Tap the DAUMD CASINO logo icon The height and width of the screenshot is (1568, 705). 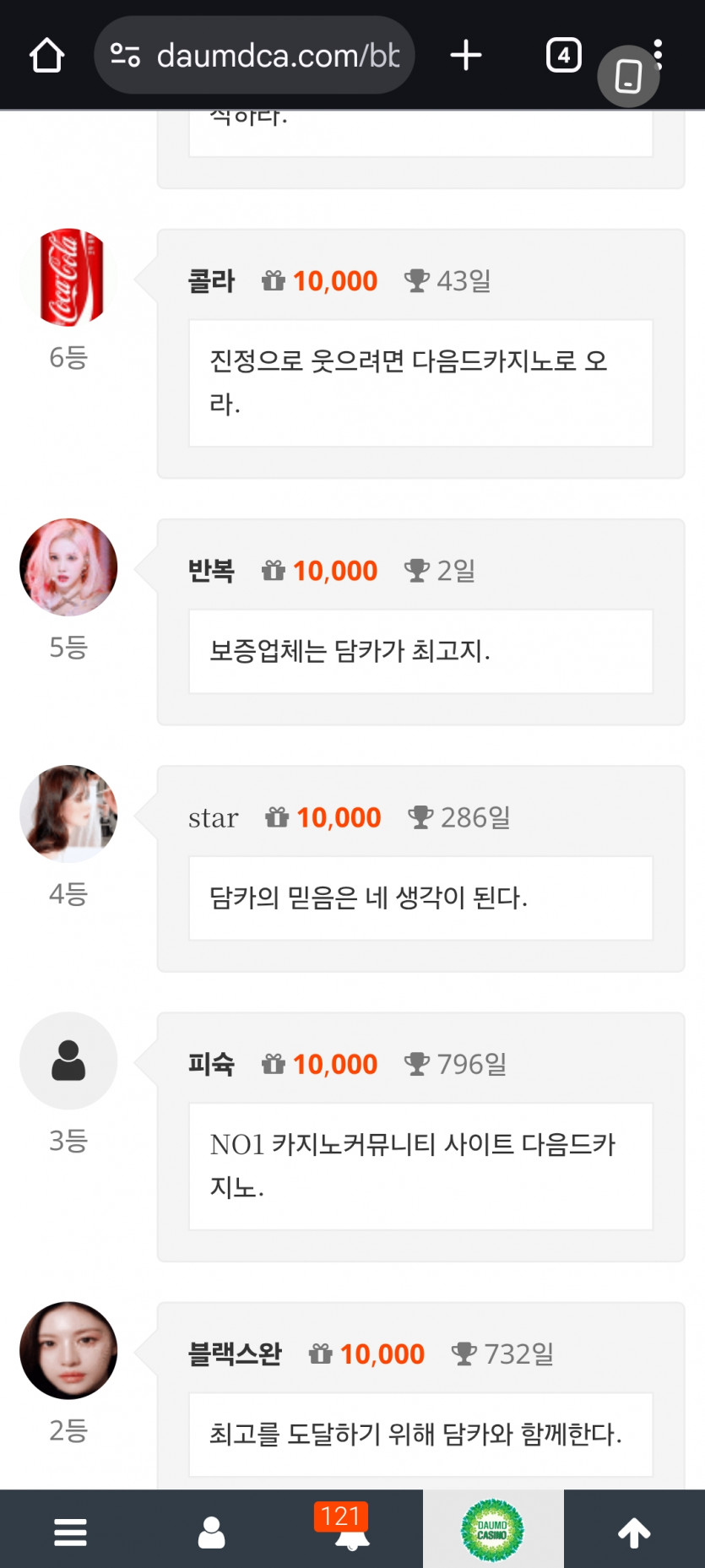(x=493, y=1528)
